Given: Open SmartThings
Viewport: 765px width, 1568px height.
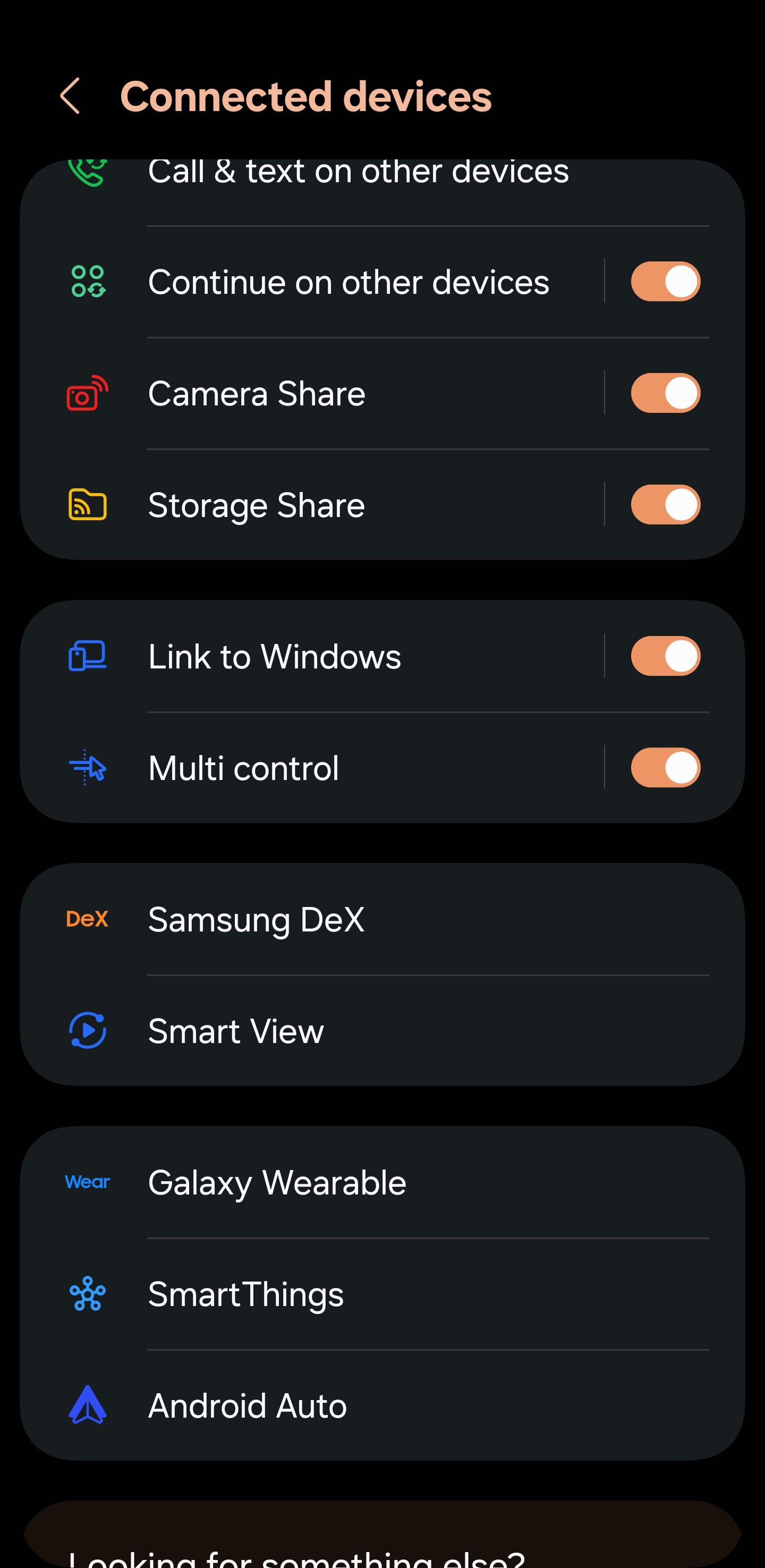Looking at the screenshot, I should click(246, 1294).
